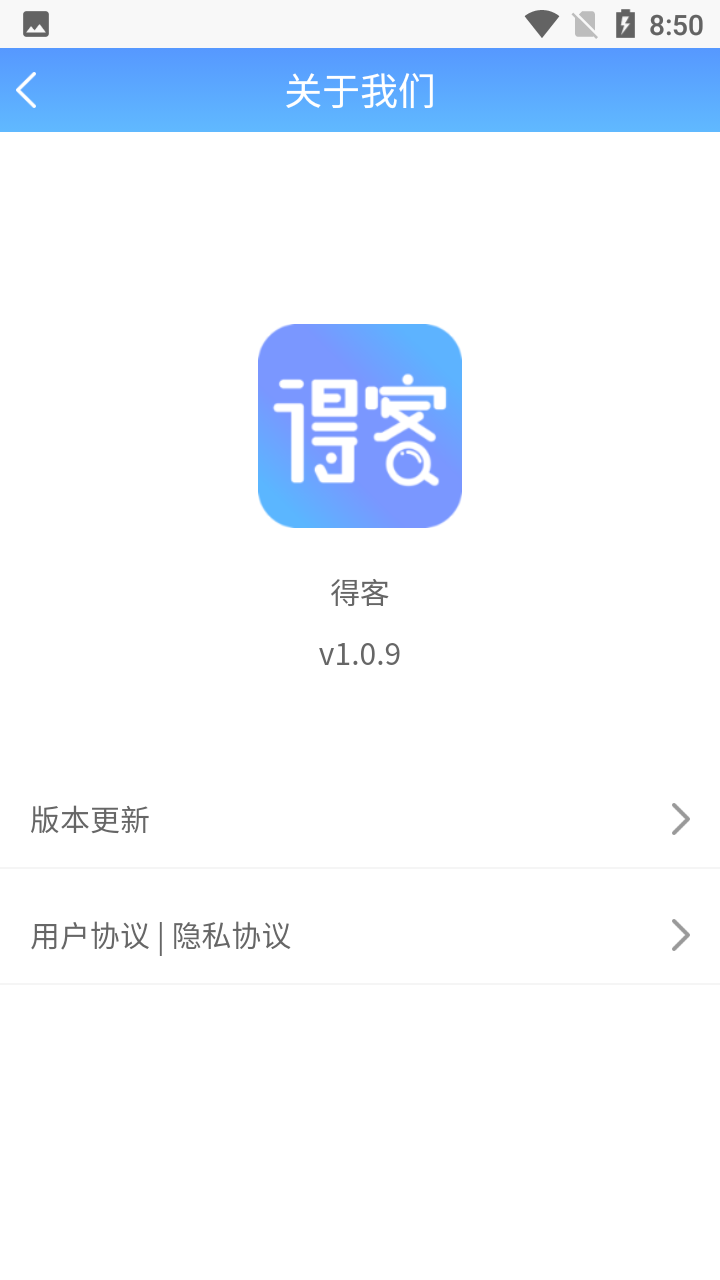Open the 版本更新 list item
720x1280 pixels.
click(360, 819)
